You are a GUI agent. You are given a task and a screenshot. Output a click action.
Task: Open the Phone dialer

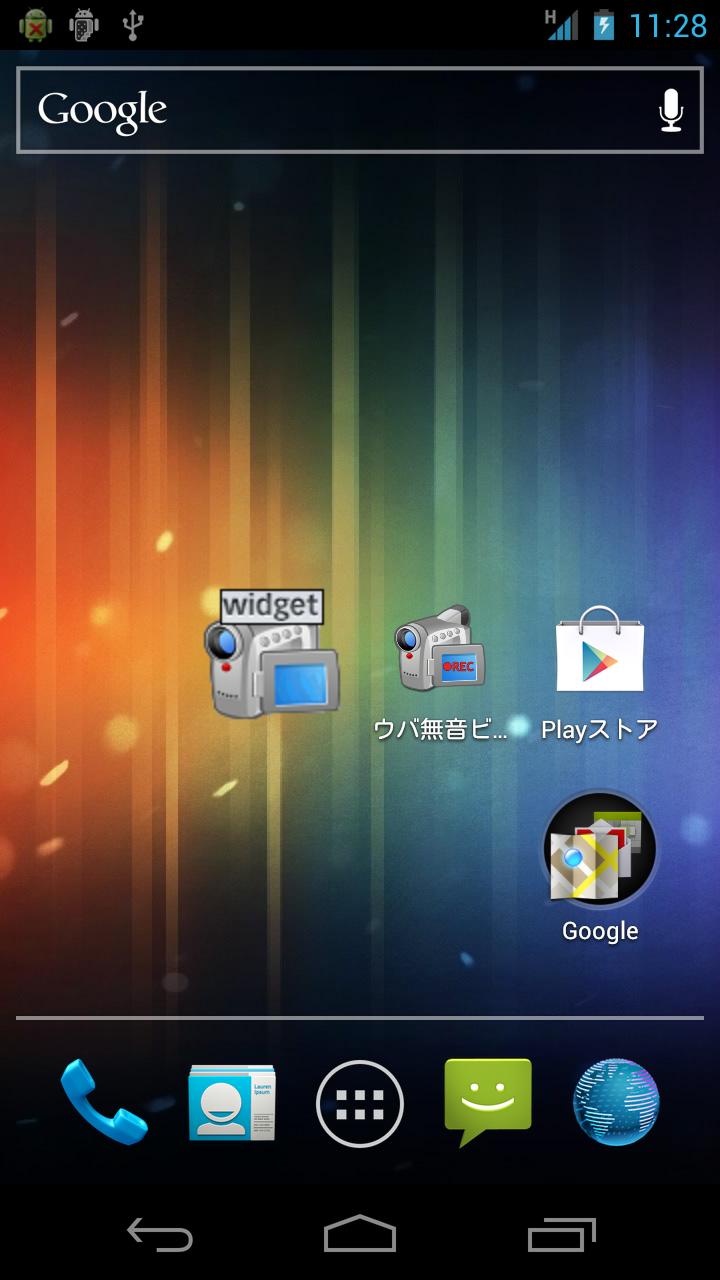(103, 1103)
